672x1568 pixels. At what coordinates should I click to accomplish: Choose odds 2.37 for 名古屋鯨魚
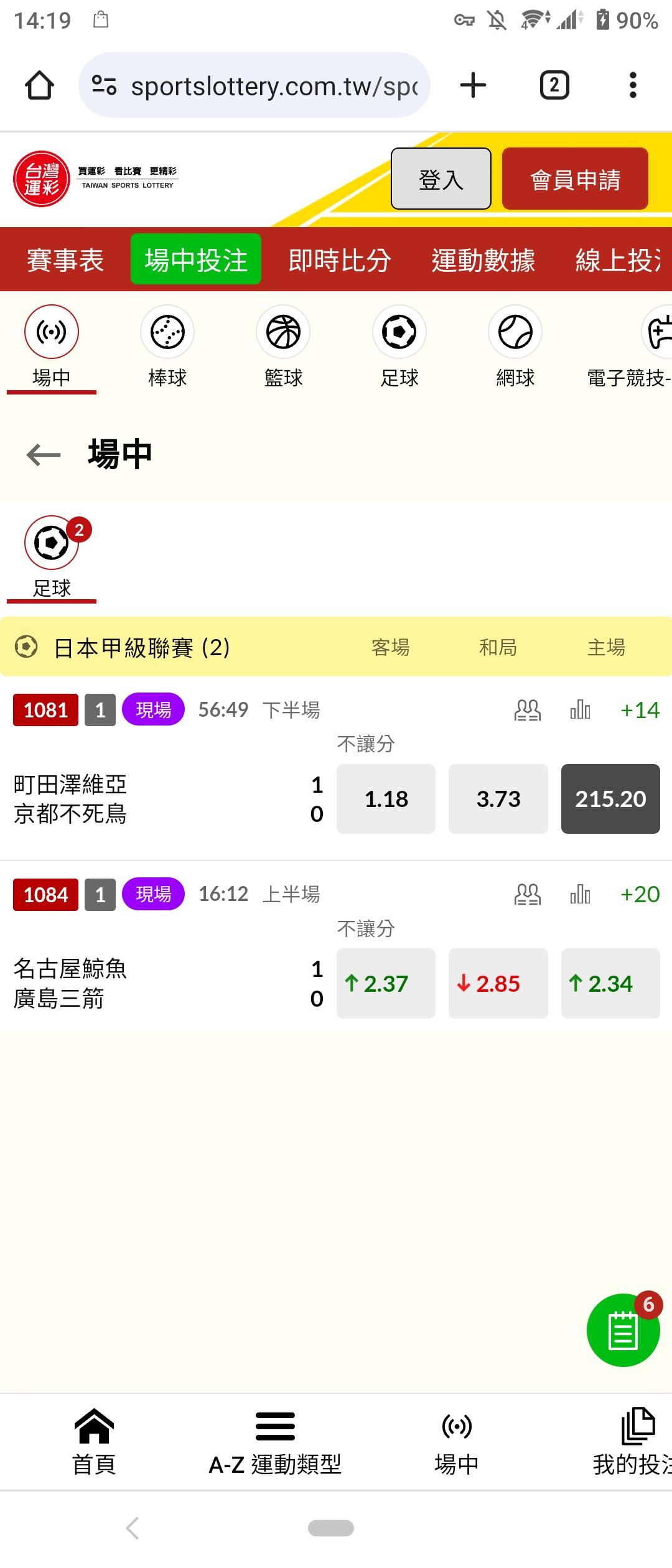tap(386, 983)
